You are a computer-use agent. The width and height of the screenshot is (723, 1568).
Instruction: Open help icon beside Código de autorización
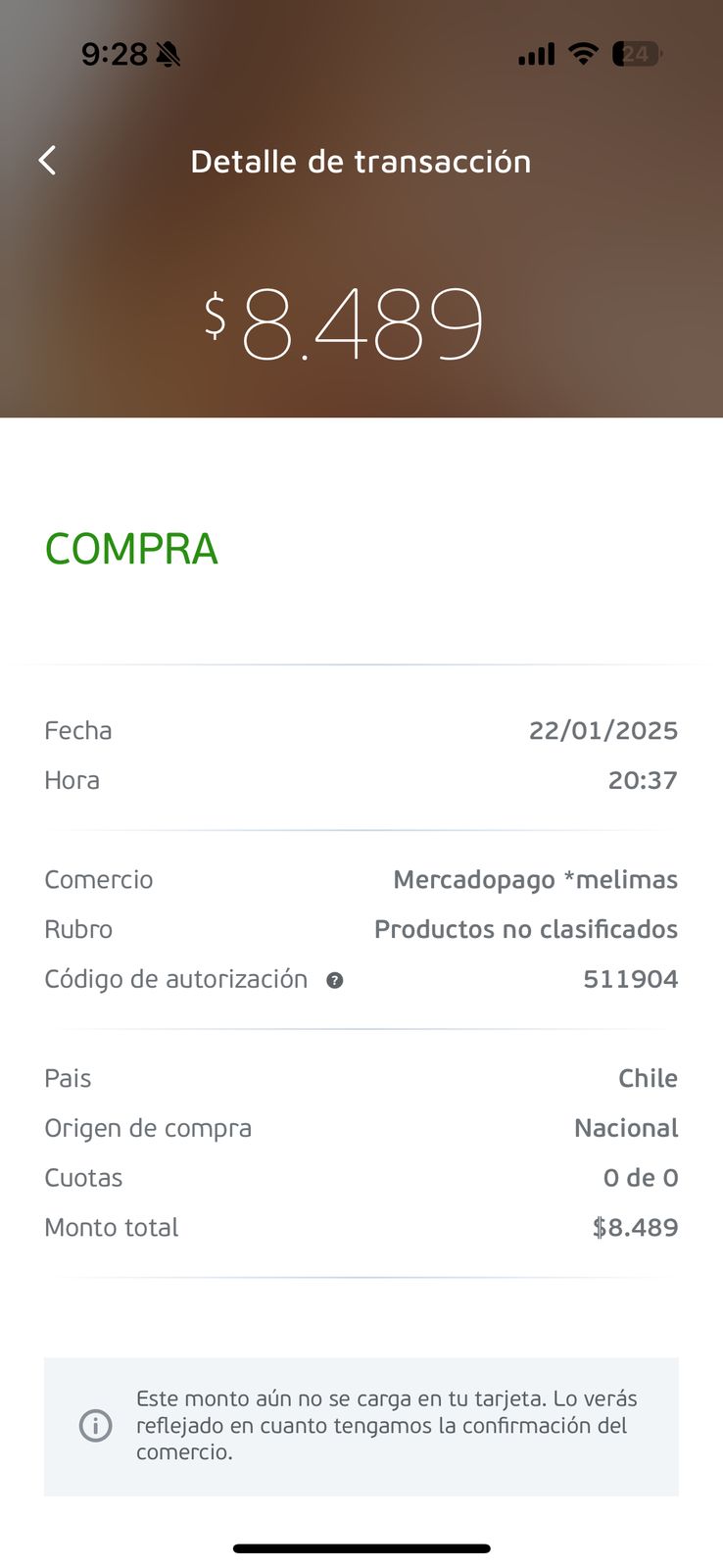tap(334, 980)
